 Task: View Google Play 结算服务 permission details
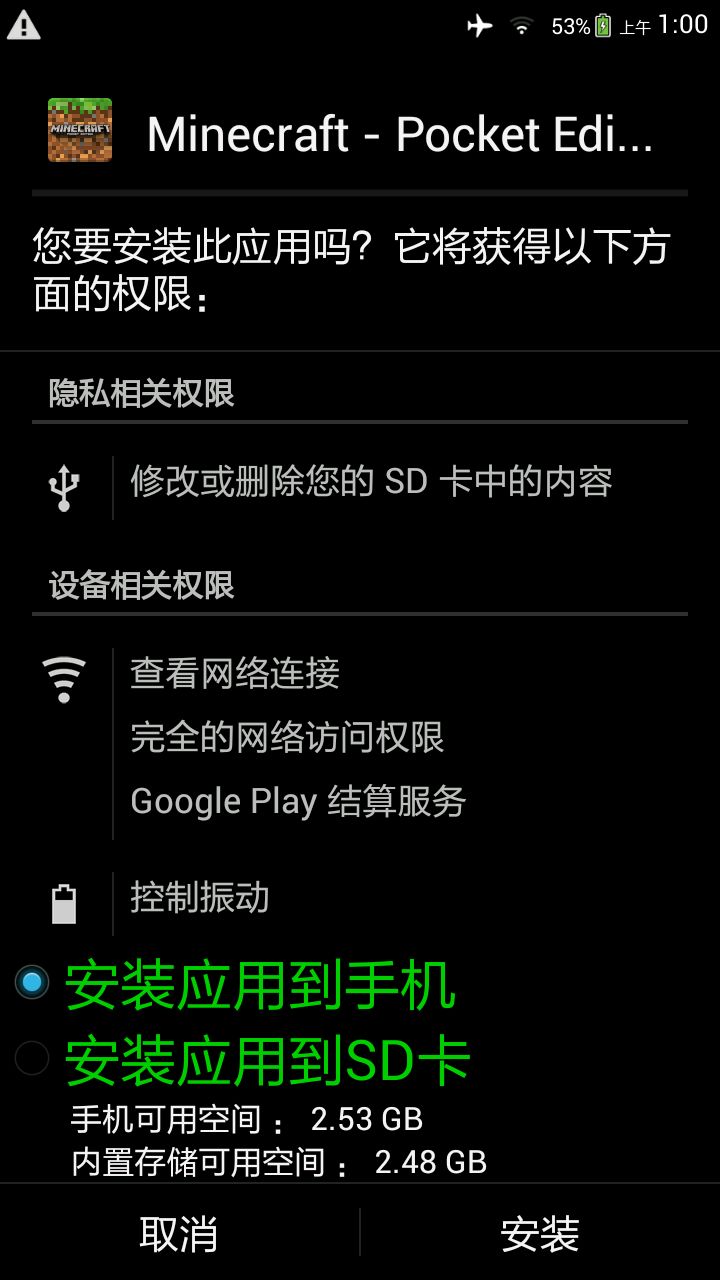tap(298, 802)
